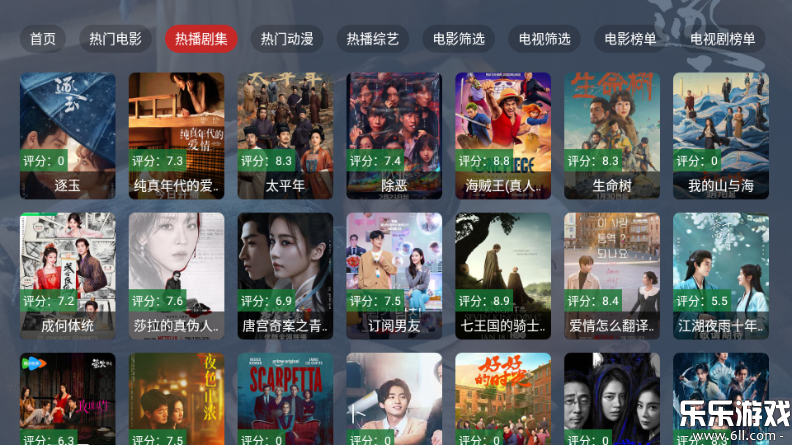Viewport: 792px width, 445px height.
Task: Select the 热门动漫 tab
Action: [x=287, y=39]
